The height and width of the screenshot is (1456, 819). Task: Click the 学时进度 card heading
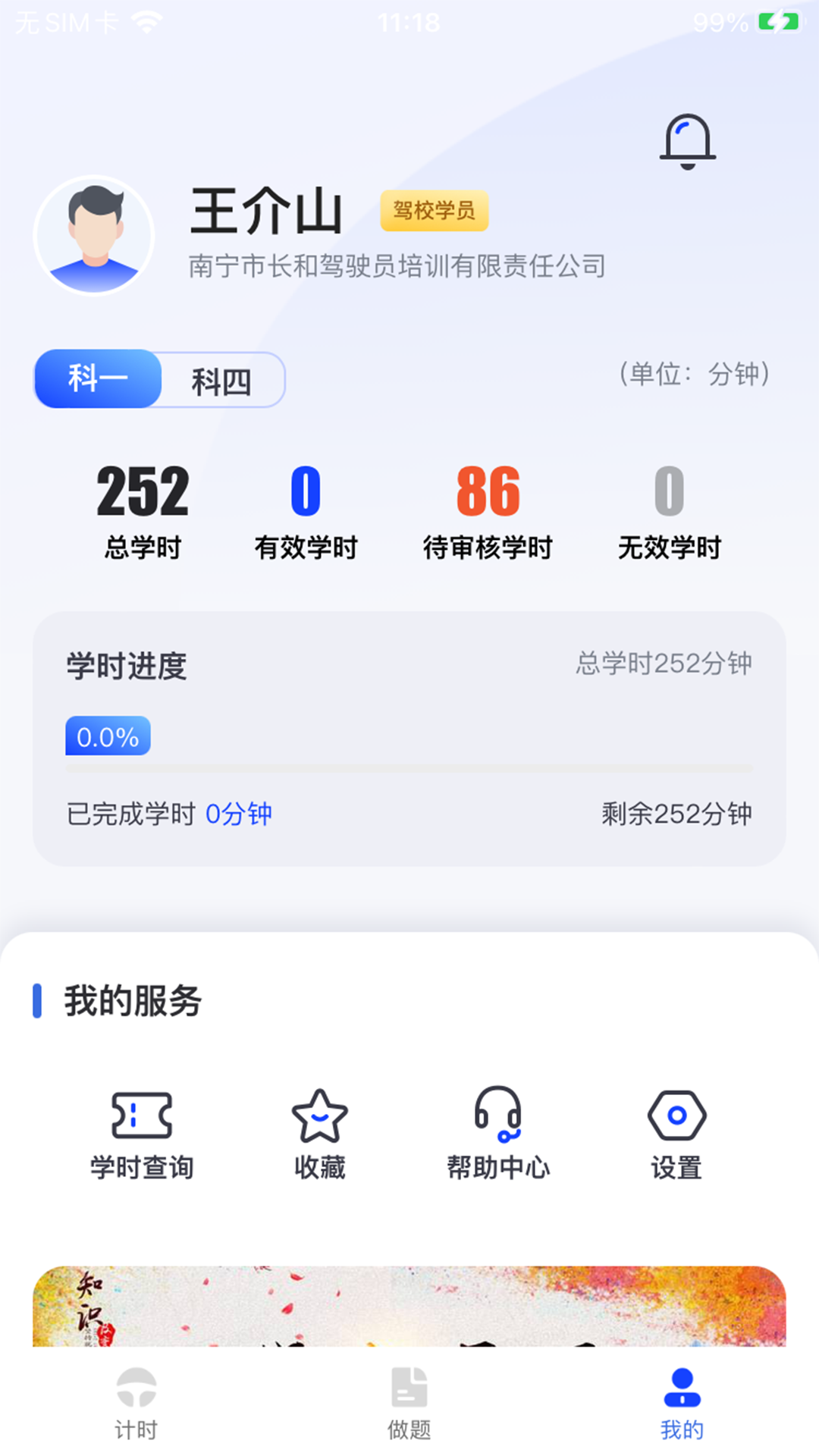125,668
